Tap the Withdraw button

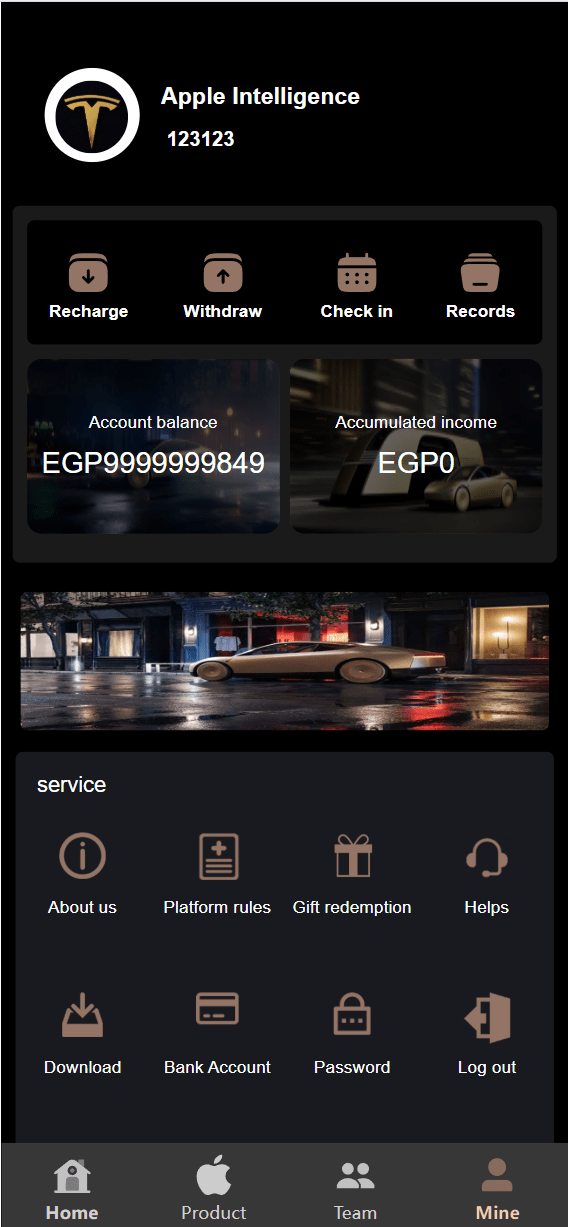coord(222,286)
